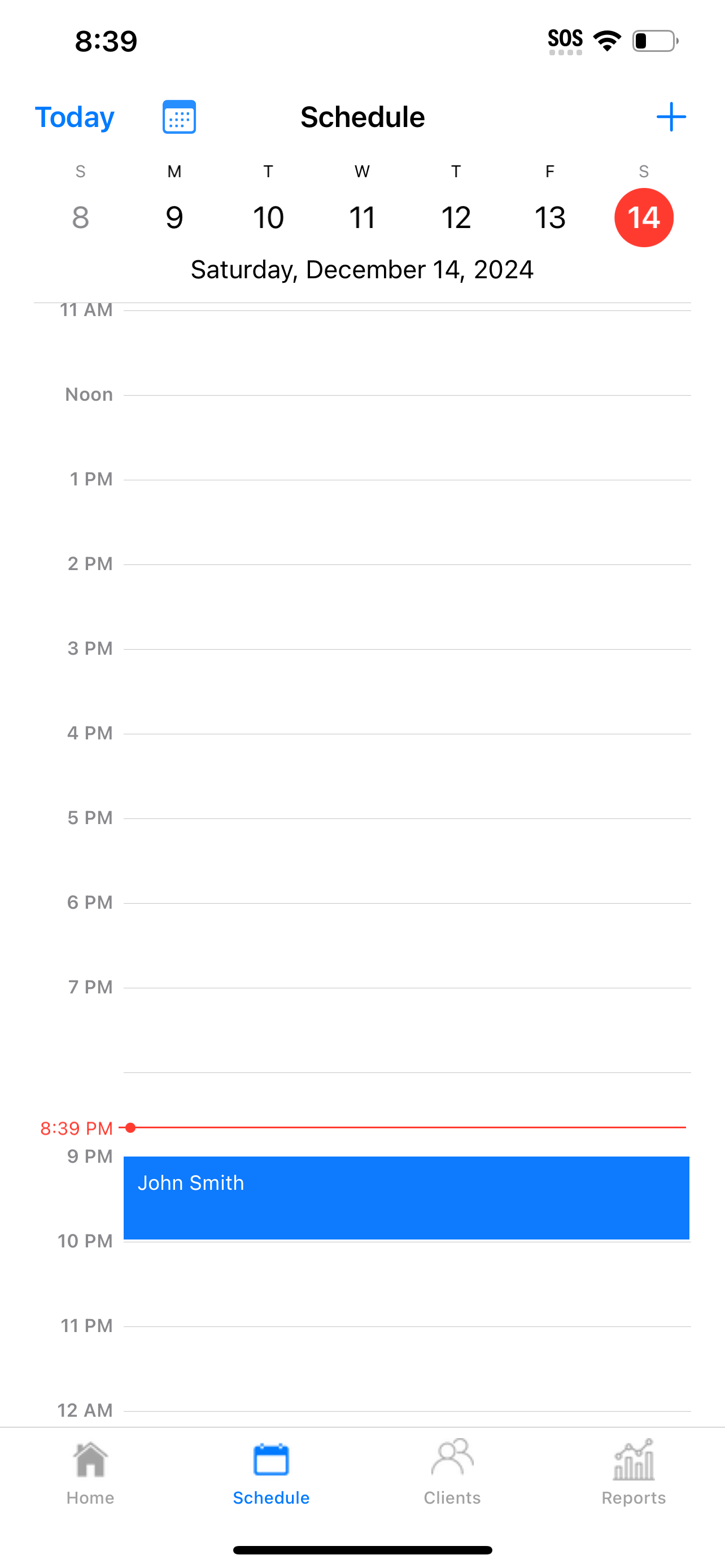Select Monday the 9th

174,217
